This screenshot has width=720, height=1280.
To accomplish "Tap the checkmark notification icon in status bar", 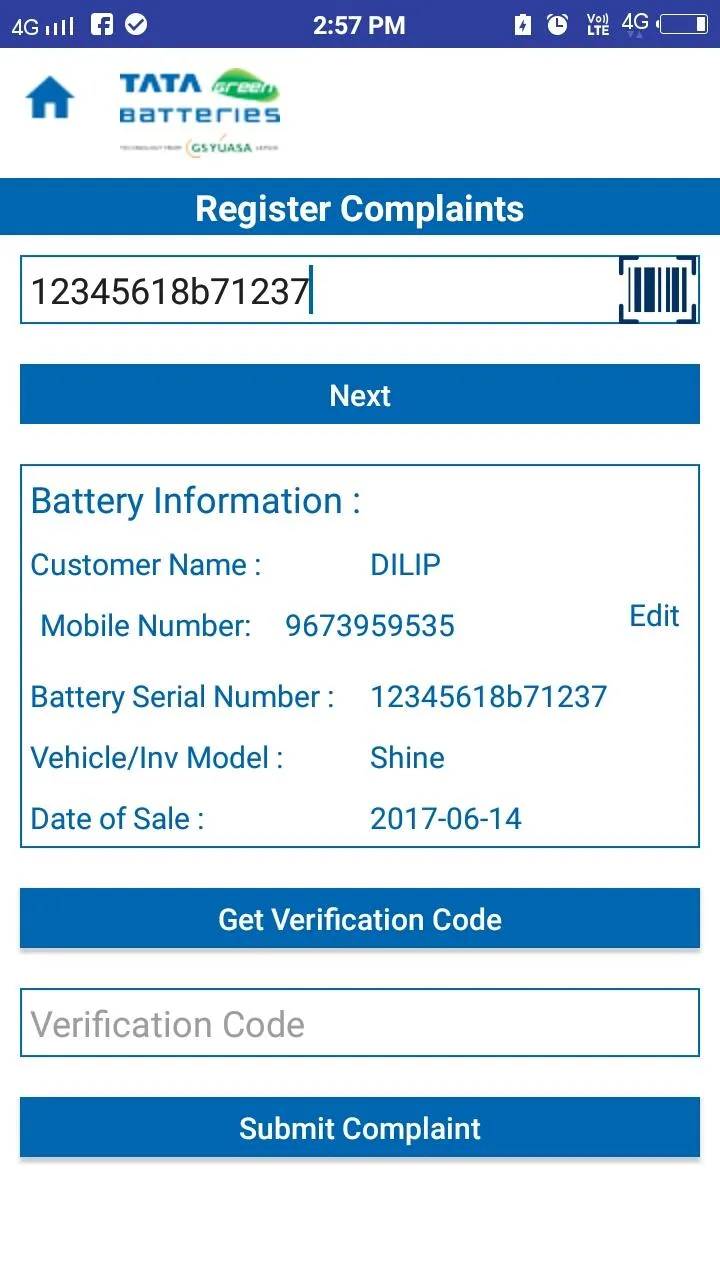I will tap(135, 22).
